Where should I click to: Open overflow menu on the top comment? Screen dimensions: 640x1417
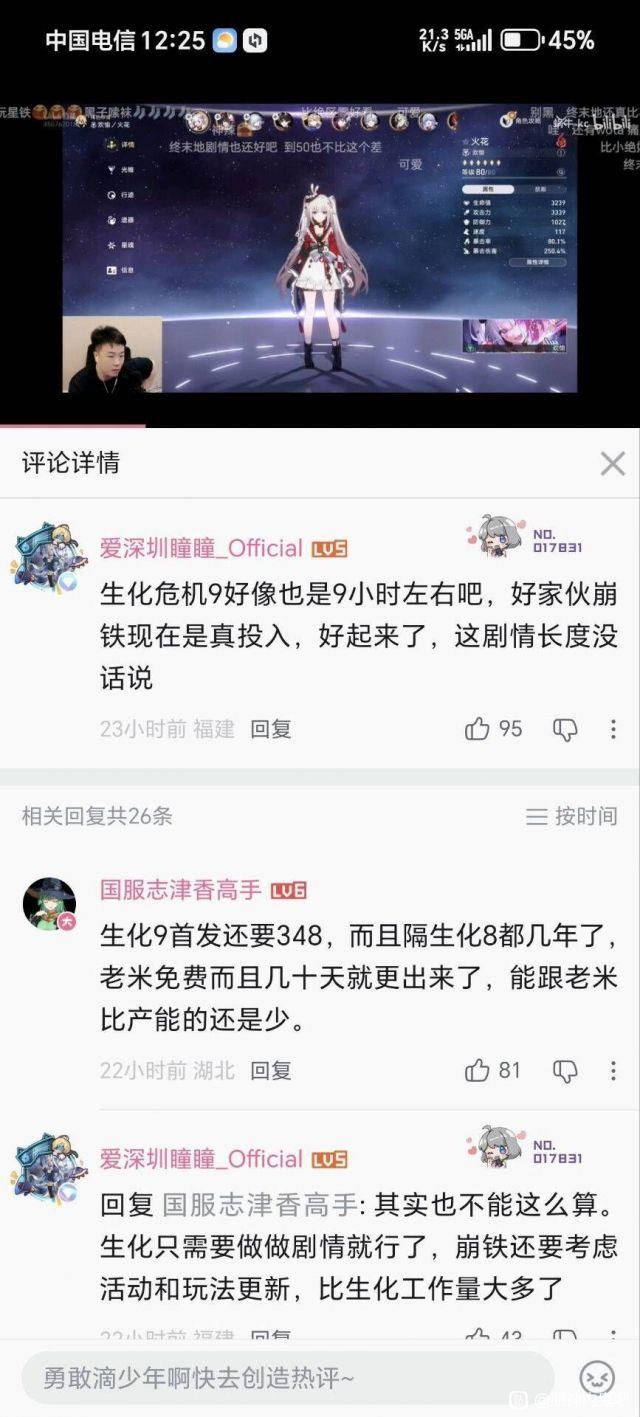tap(613, 729)
